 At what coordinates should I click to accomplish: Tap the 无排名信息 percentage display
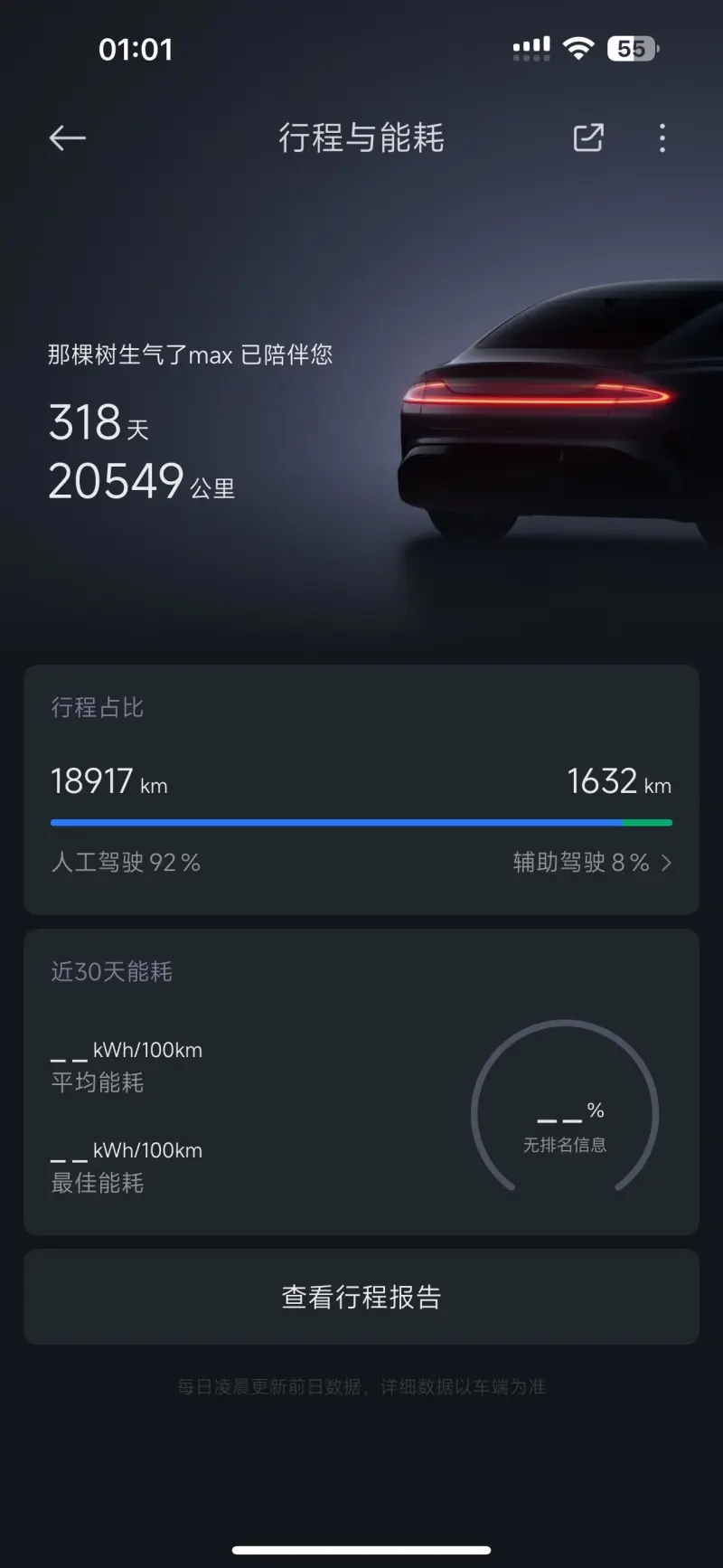tap(566, 1127)
